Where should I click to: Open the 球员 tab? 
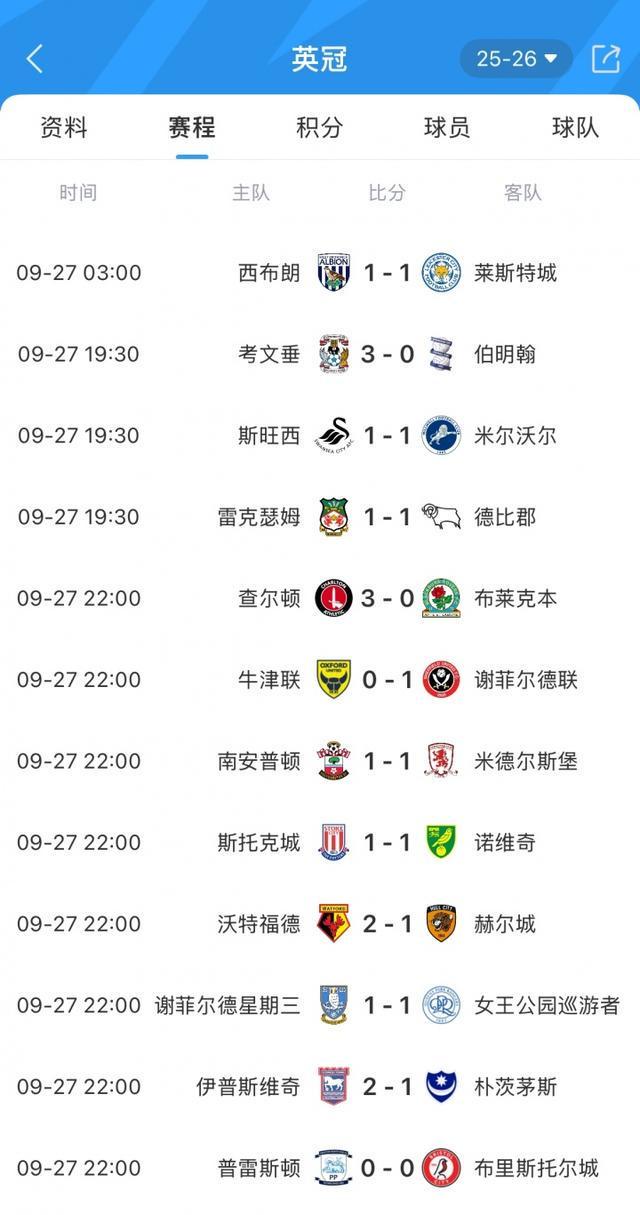pos(447,128)
